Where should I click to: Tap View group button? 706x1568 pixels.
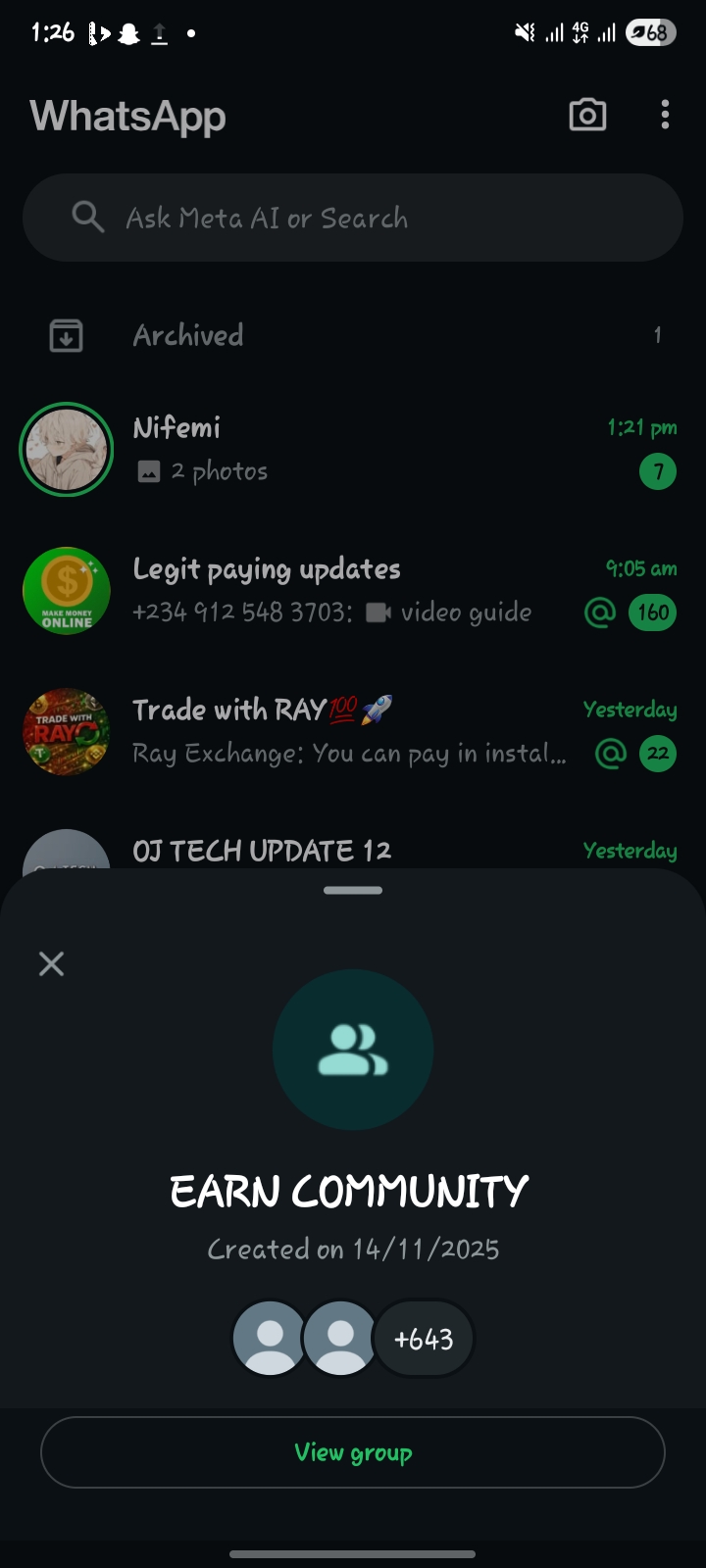click(x=353, y=1452)
